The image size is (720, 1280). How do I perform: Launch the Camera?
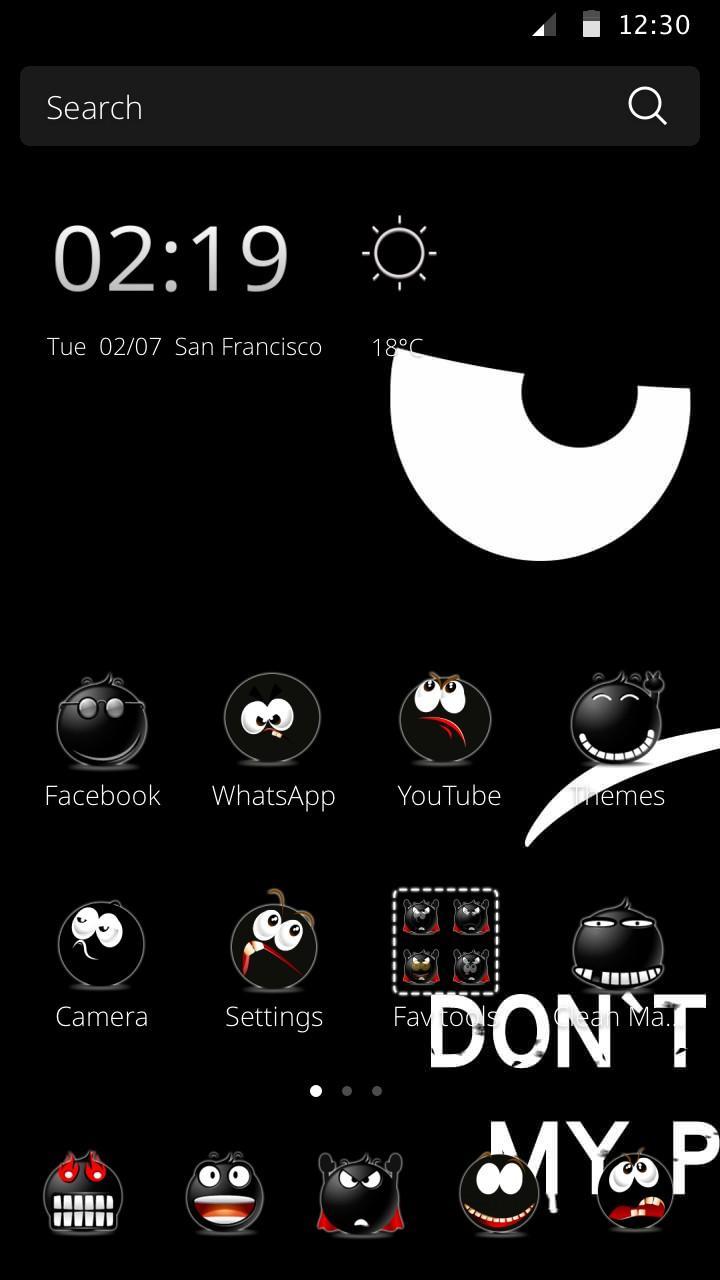click(101, 943)
